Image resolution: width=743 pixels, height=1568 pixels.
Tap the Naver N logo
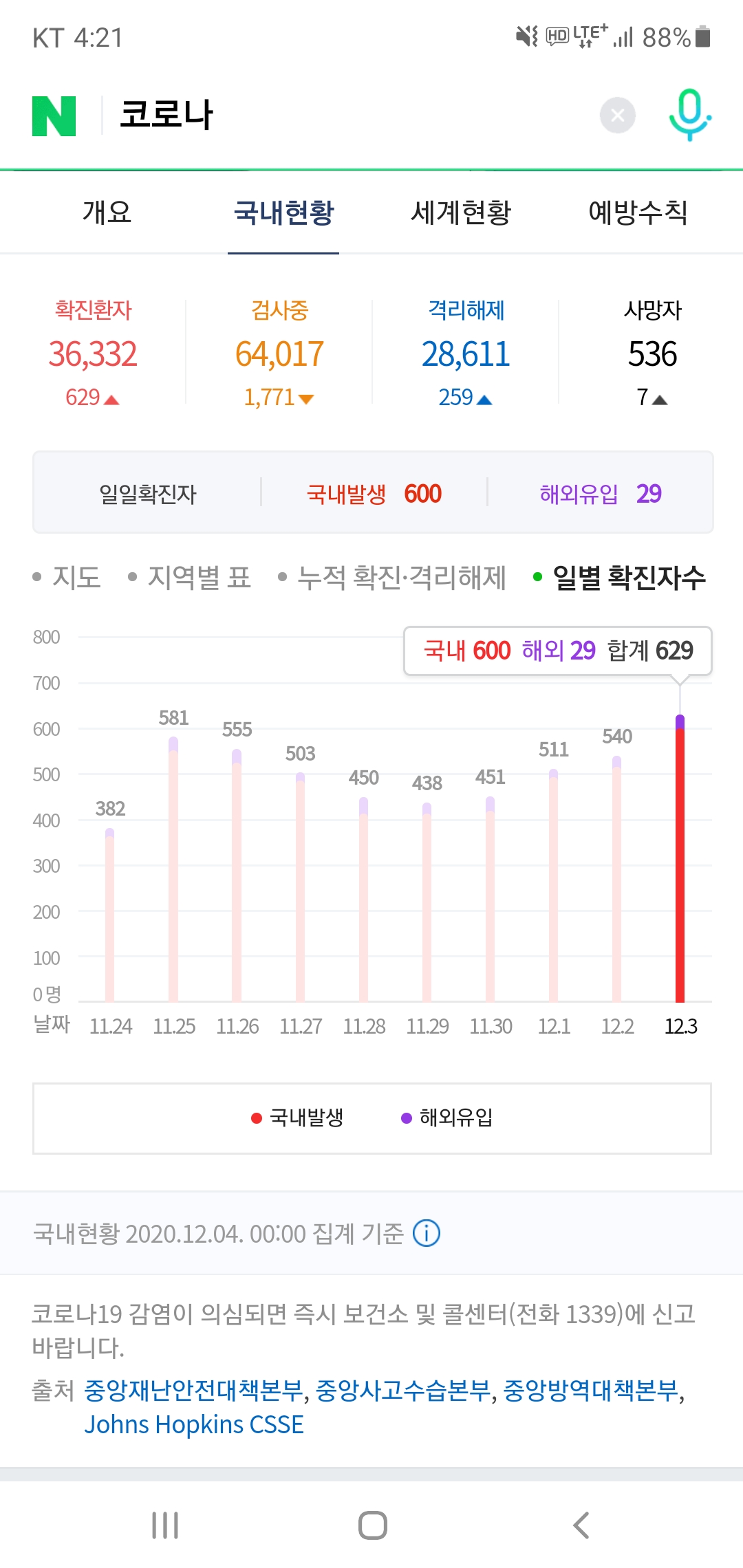click(x=54, y=116)
